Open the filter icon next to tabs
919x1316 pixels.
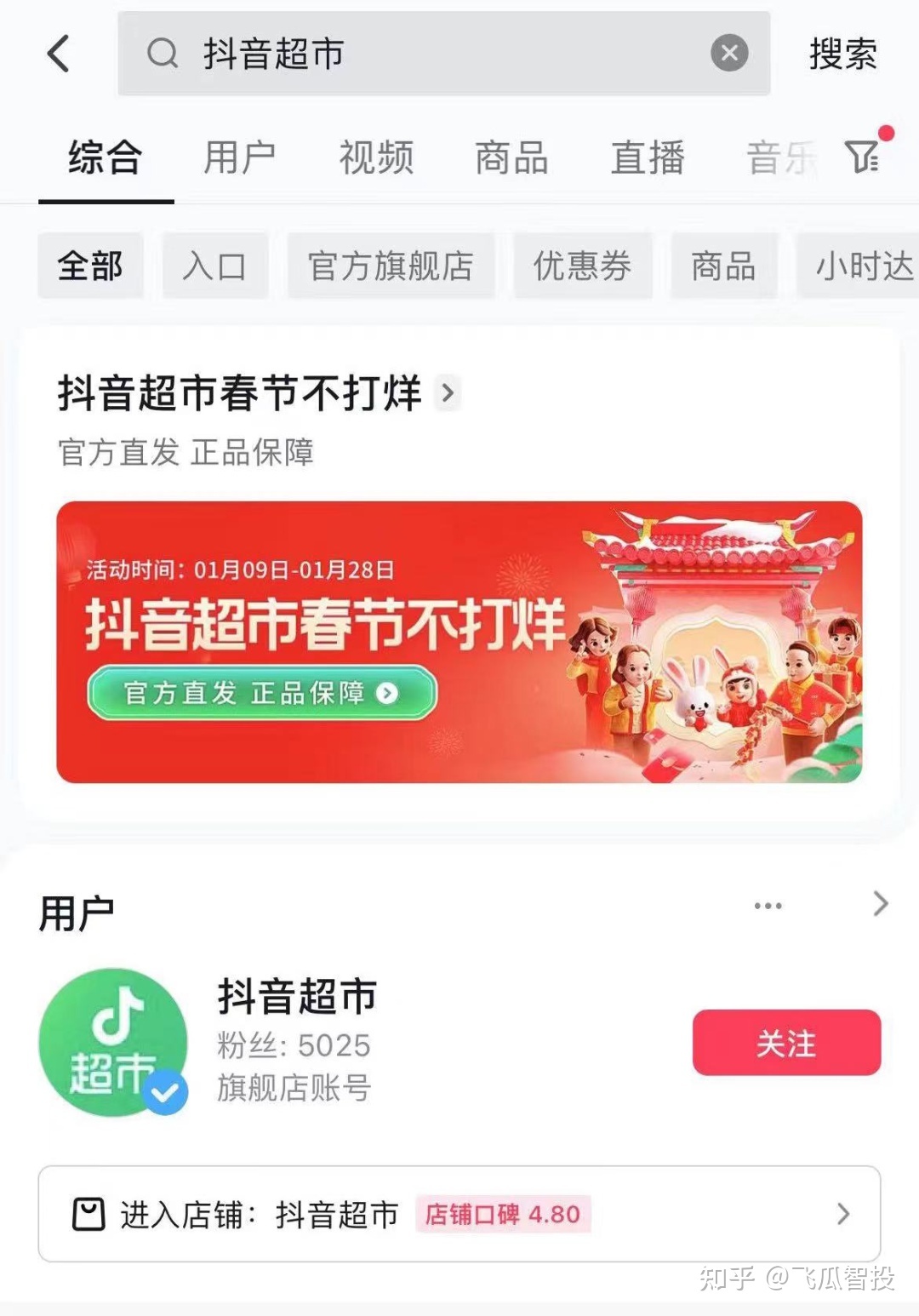coord(863,157)
